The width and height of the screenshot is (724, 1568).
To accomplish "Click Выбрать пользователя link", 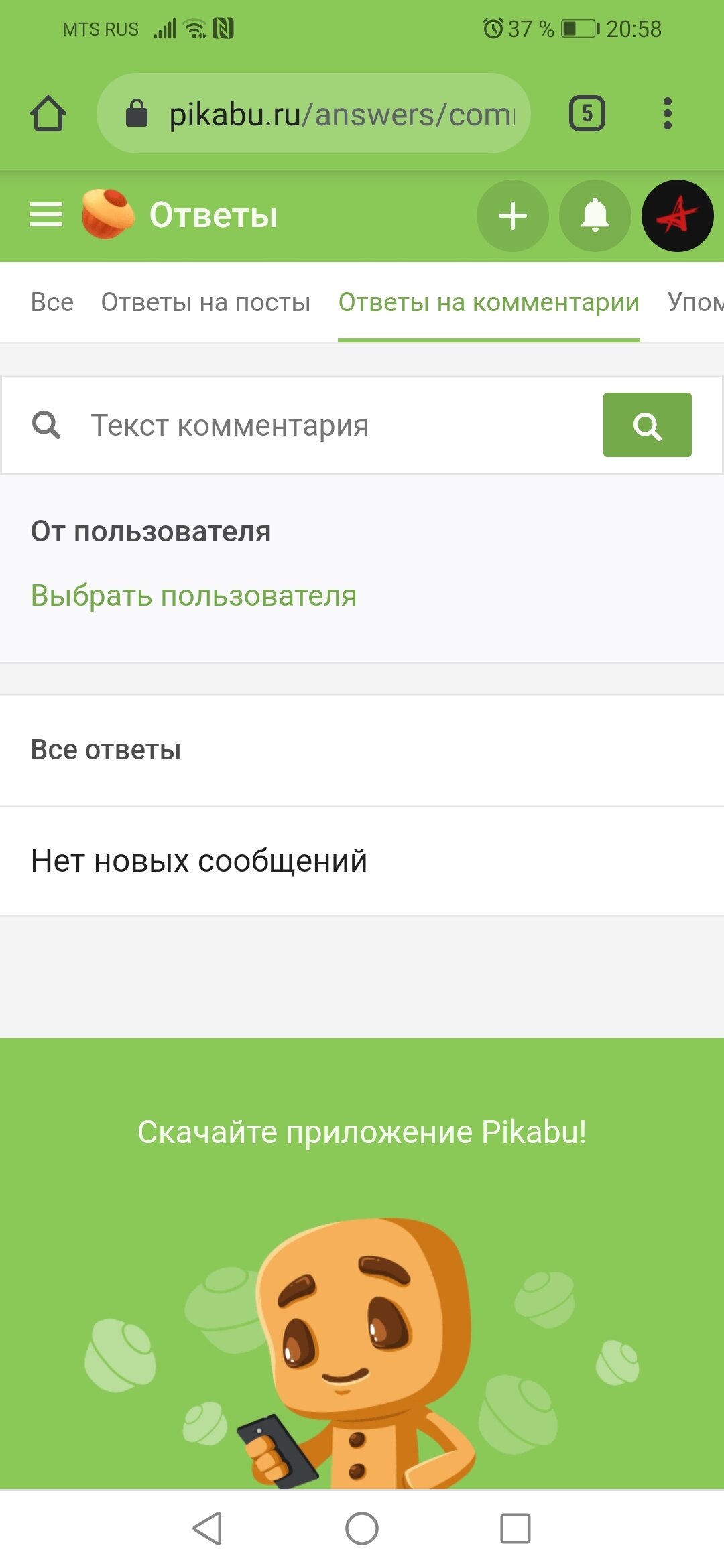I will [194, 595].
